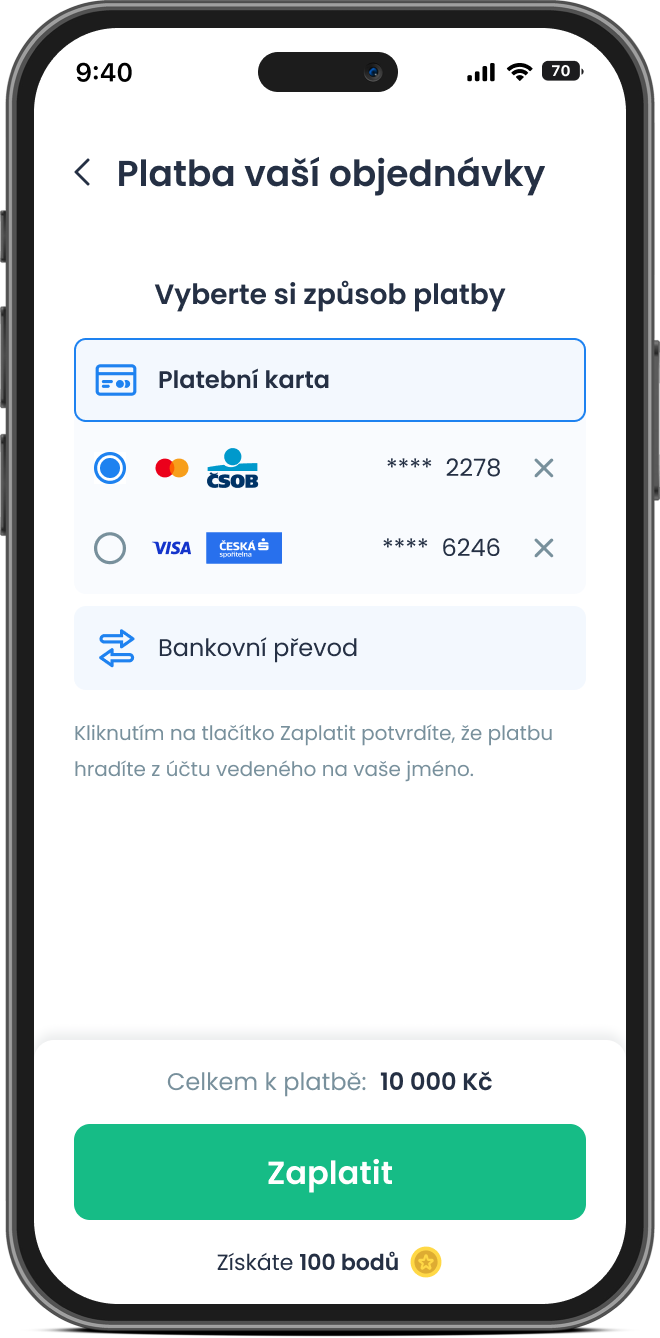Choose the ČSOB card ending 2278
Image resolution: width=660 pixels, height=1338 pixels.
click(x=110, y=468)
